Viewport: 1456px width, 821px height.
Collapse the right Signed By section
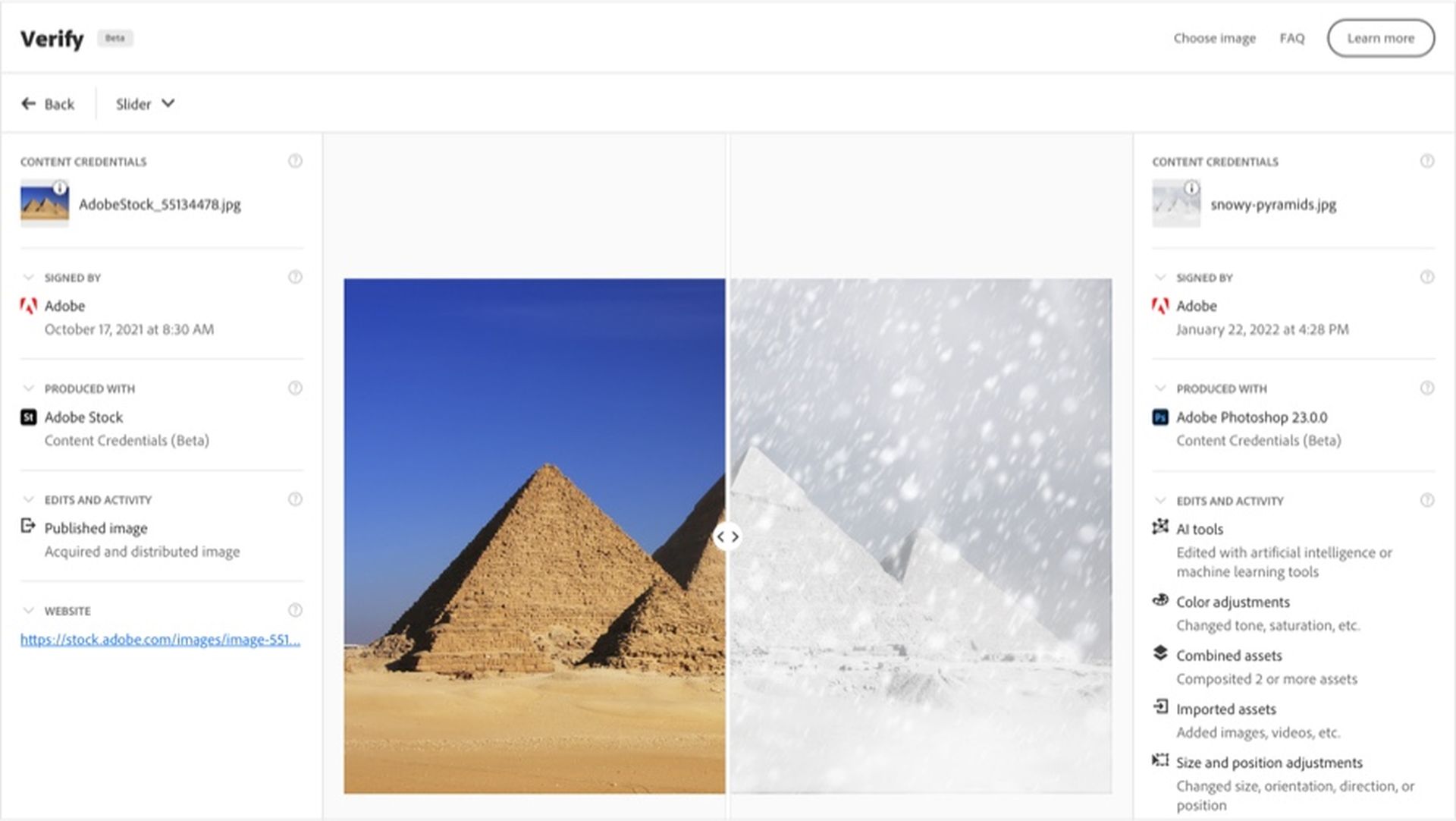[x=1160, y=277]
